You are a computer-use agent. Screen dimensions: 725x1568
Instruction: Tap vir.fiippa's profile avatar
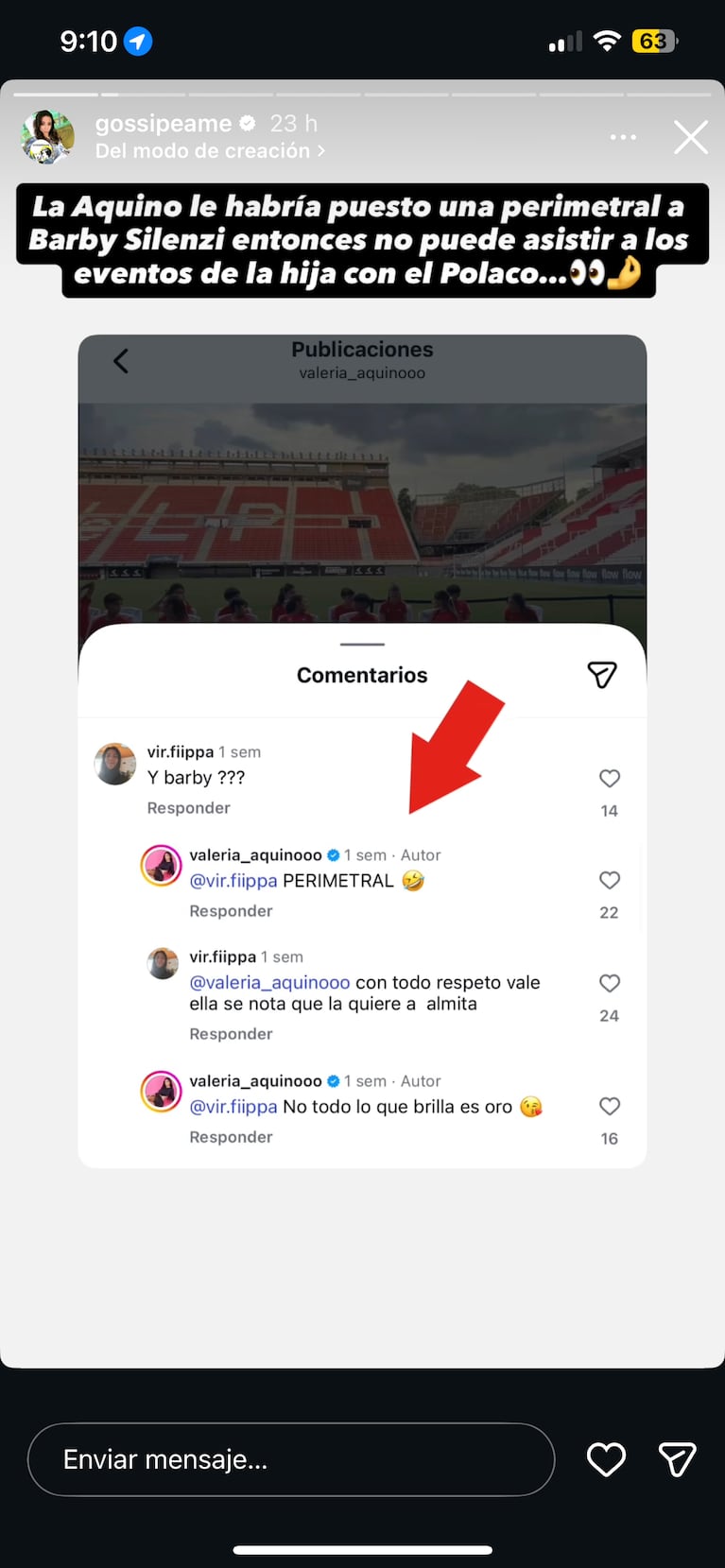click(x=114, y=764)
